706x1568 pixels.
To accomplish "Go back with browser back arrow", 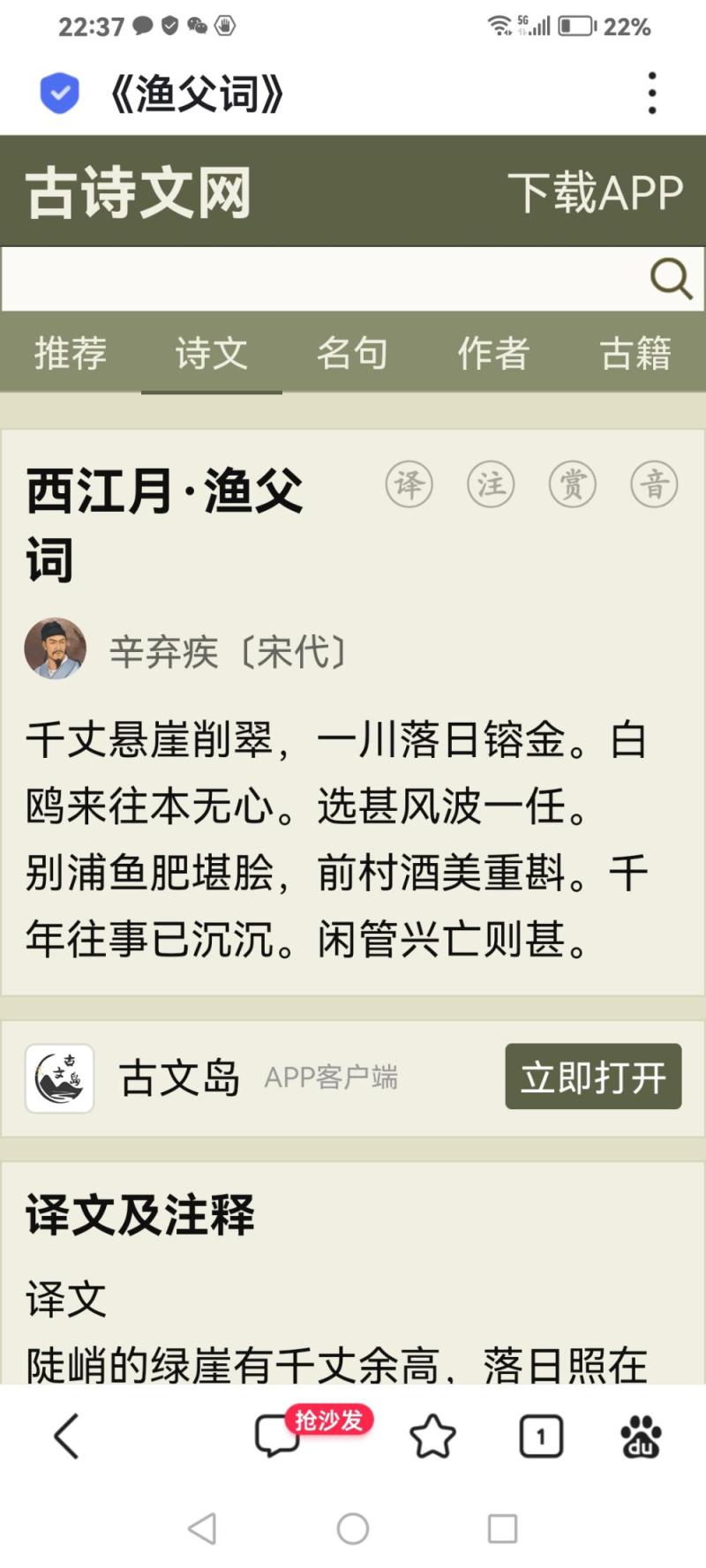I will point(67,1436).
